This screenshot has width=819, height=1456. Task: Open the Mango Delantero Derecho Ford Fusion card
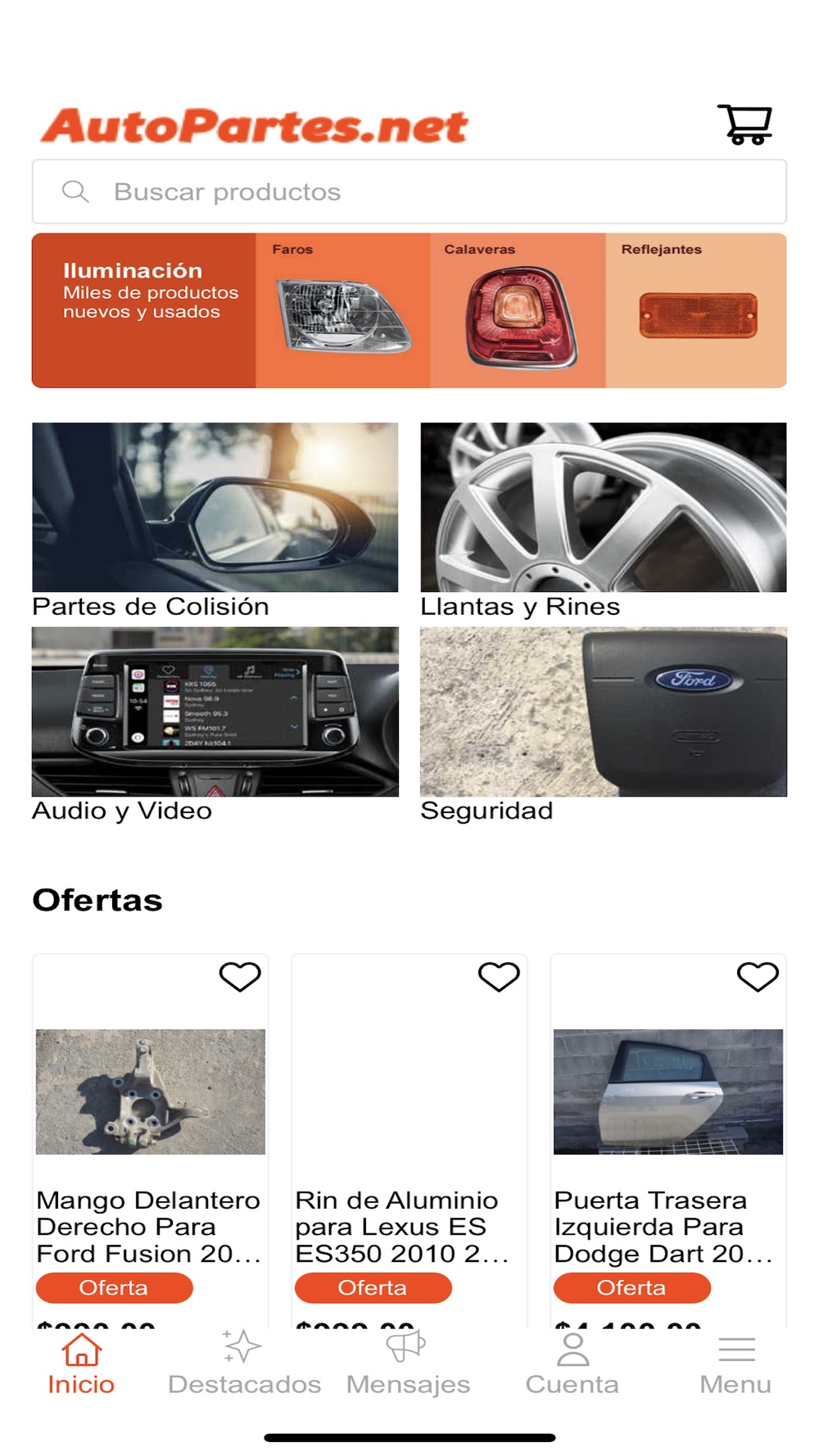click(151, 1146)
